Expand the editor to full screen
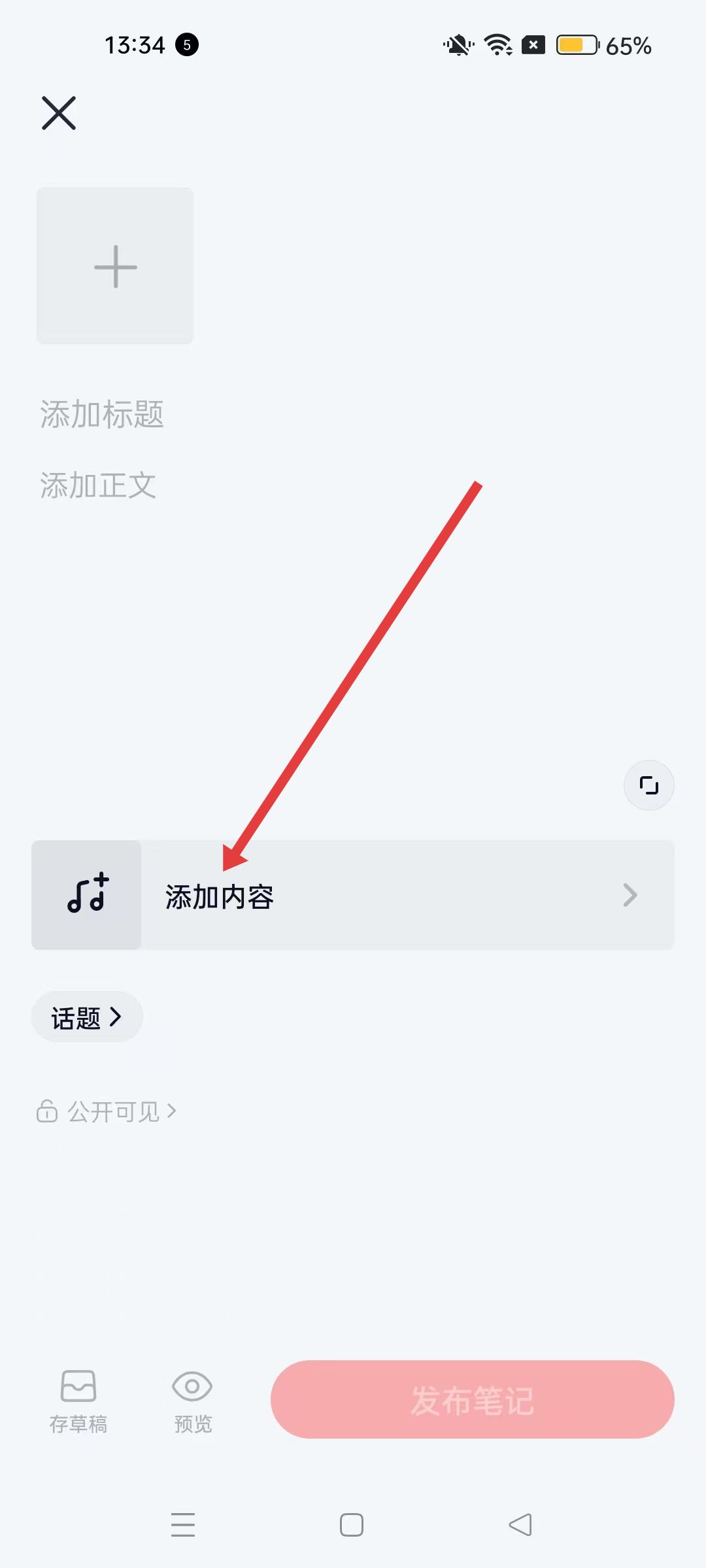706x1568 pixels. (648, 785)
